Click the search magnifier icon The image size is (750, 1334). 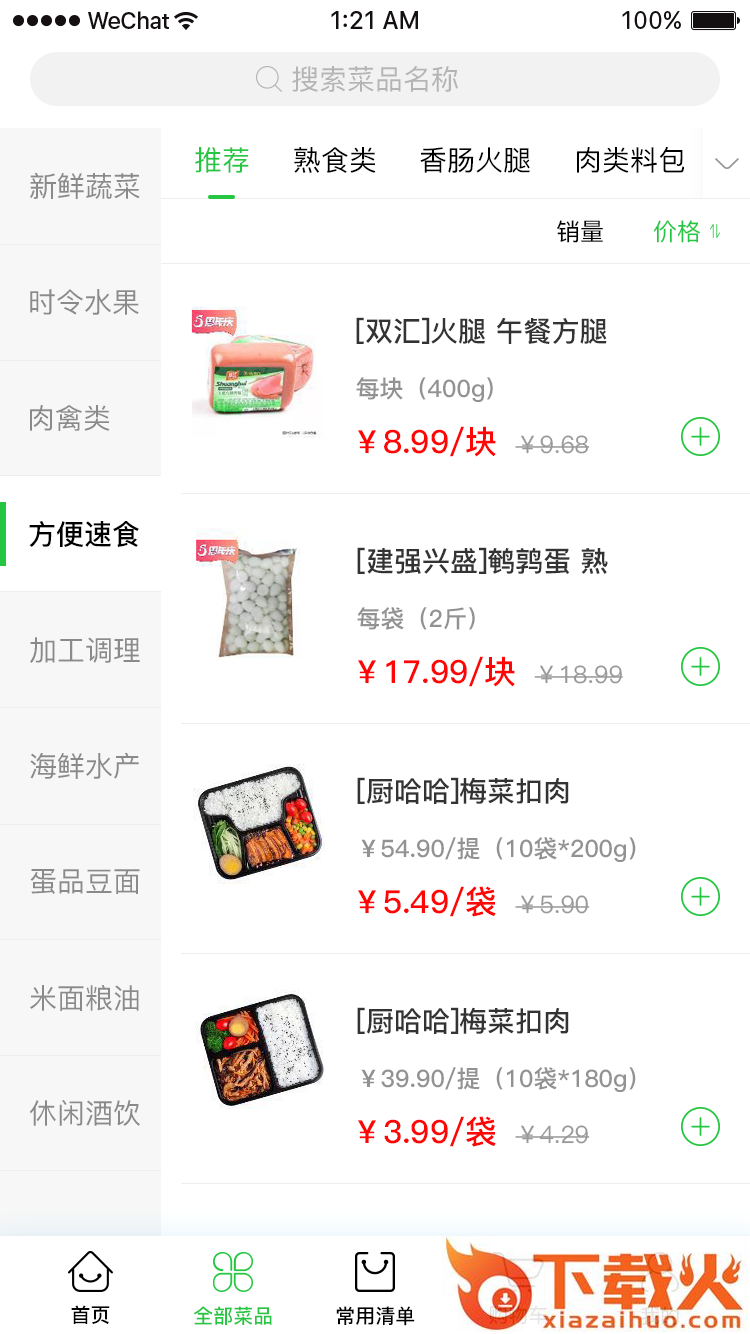266,78
